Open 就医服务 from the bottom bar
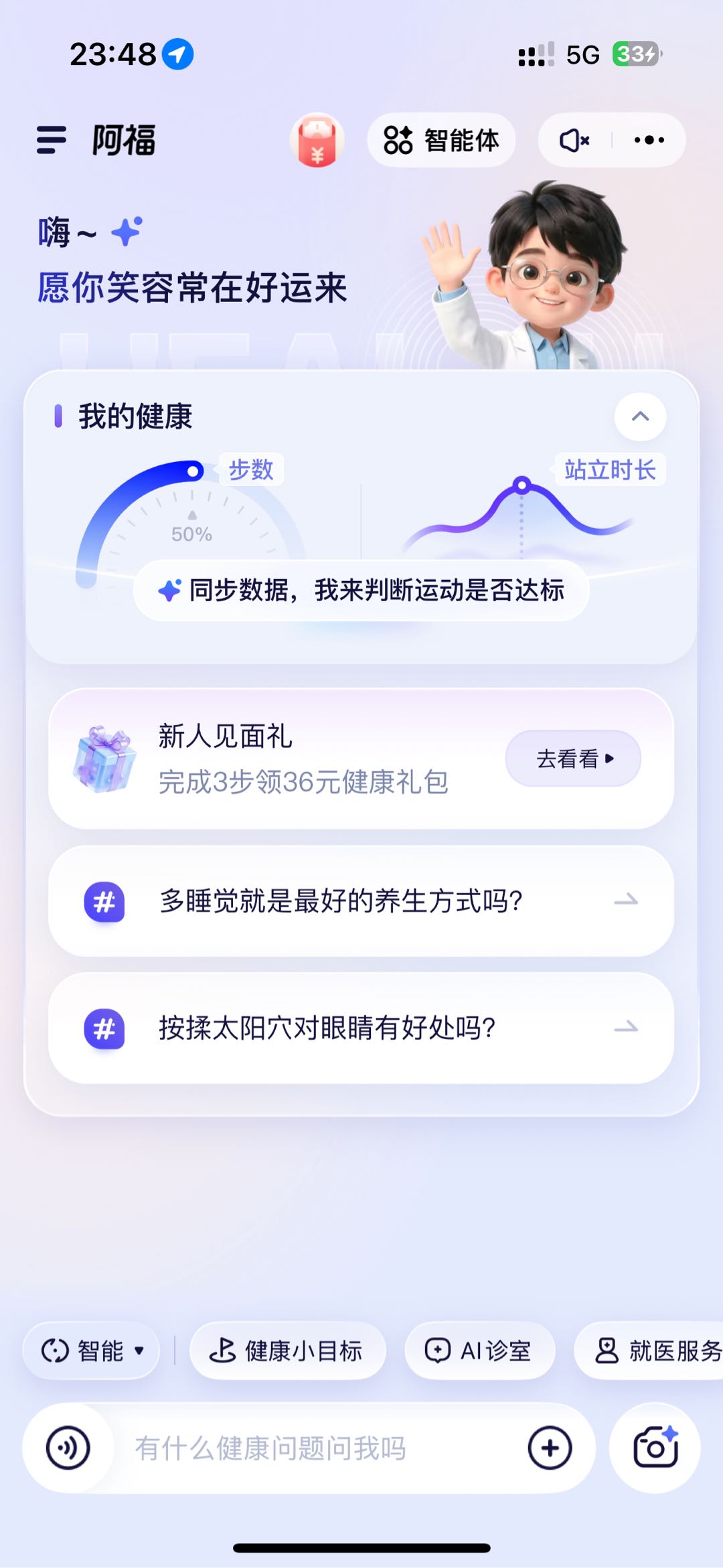 (653, 1351)
